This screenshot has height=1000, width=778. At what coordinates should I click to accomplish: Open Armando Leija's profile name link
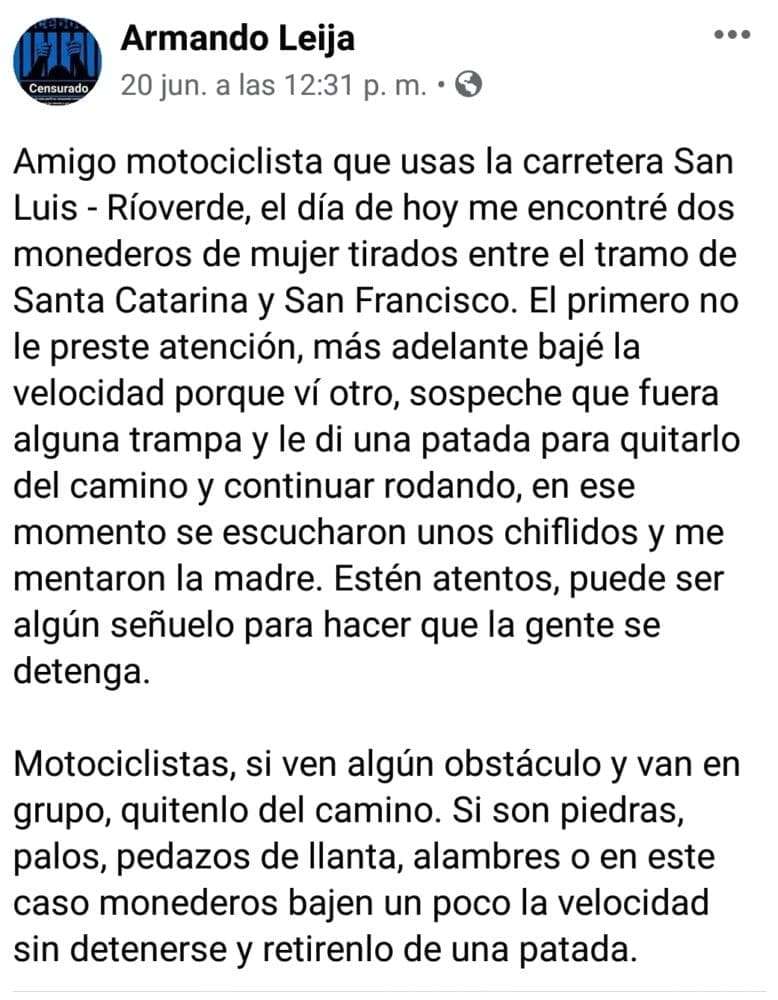coord(237,39)
